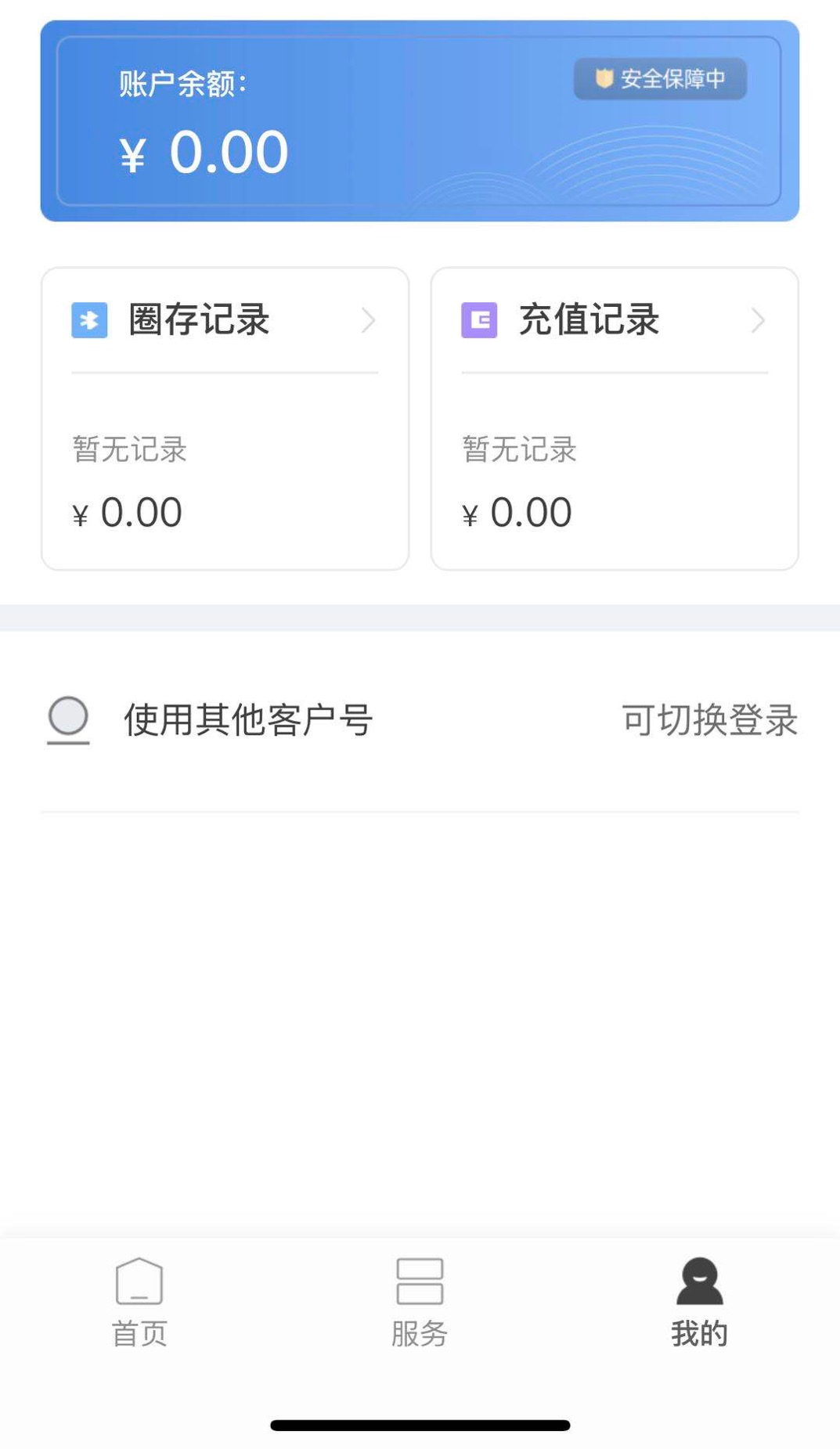Viewport: 840px width, 1449px height.
Task: Open 使用其他客户号 to switch login
Action: tap(420, 719)
